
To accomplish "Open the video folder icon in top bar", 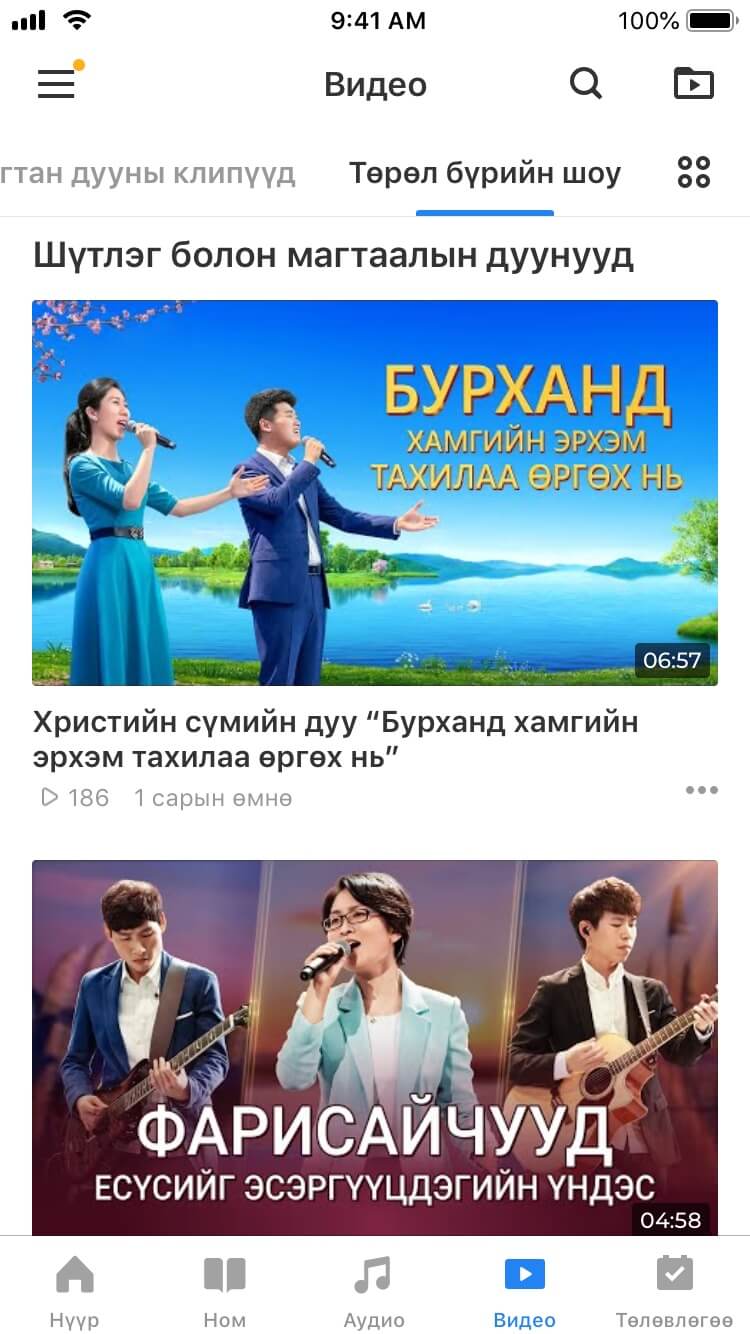I will pos(693,84).
